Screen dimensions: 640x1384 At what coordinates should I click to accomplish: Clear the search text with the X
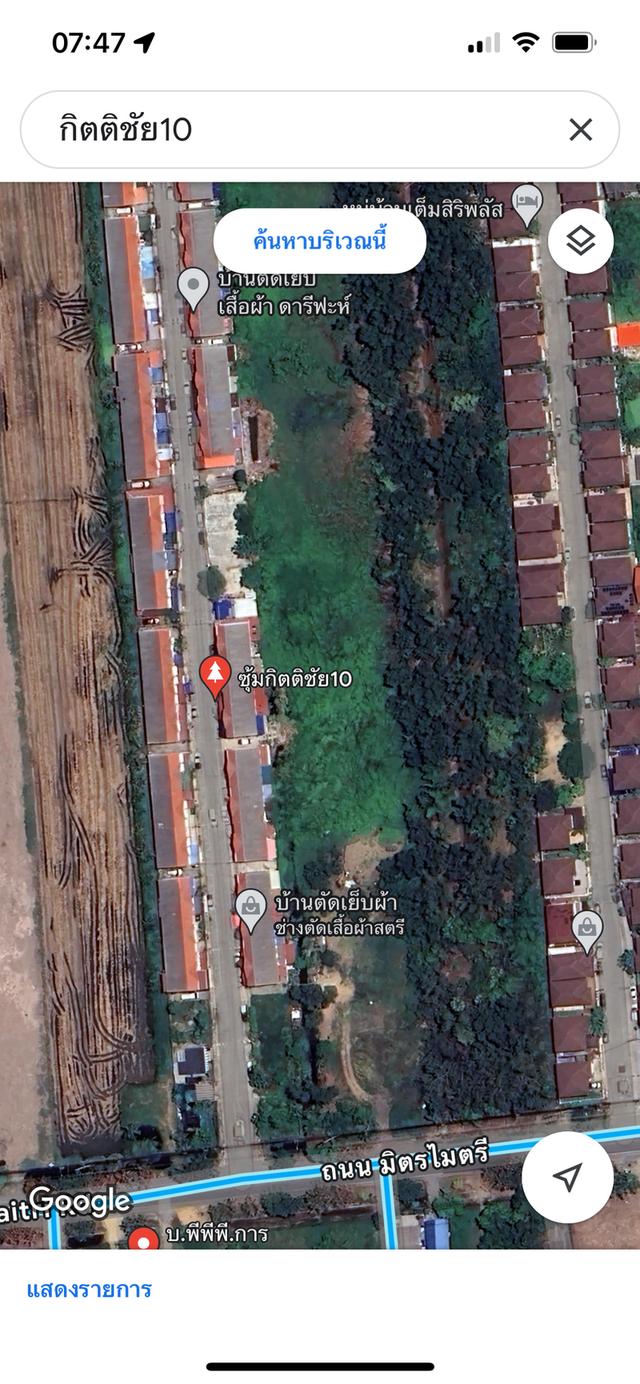[580, 130]
